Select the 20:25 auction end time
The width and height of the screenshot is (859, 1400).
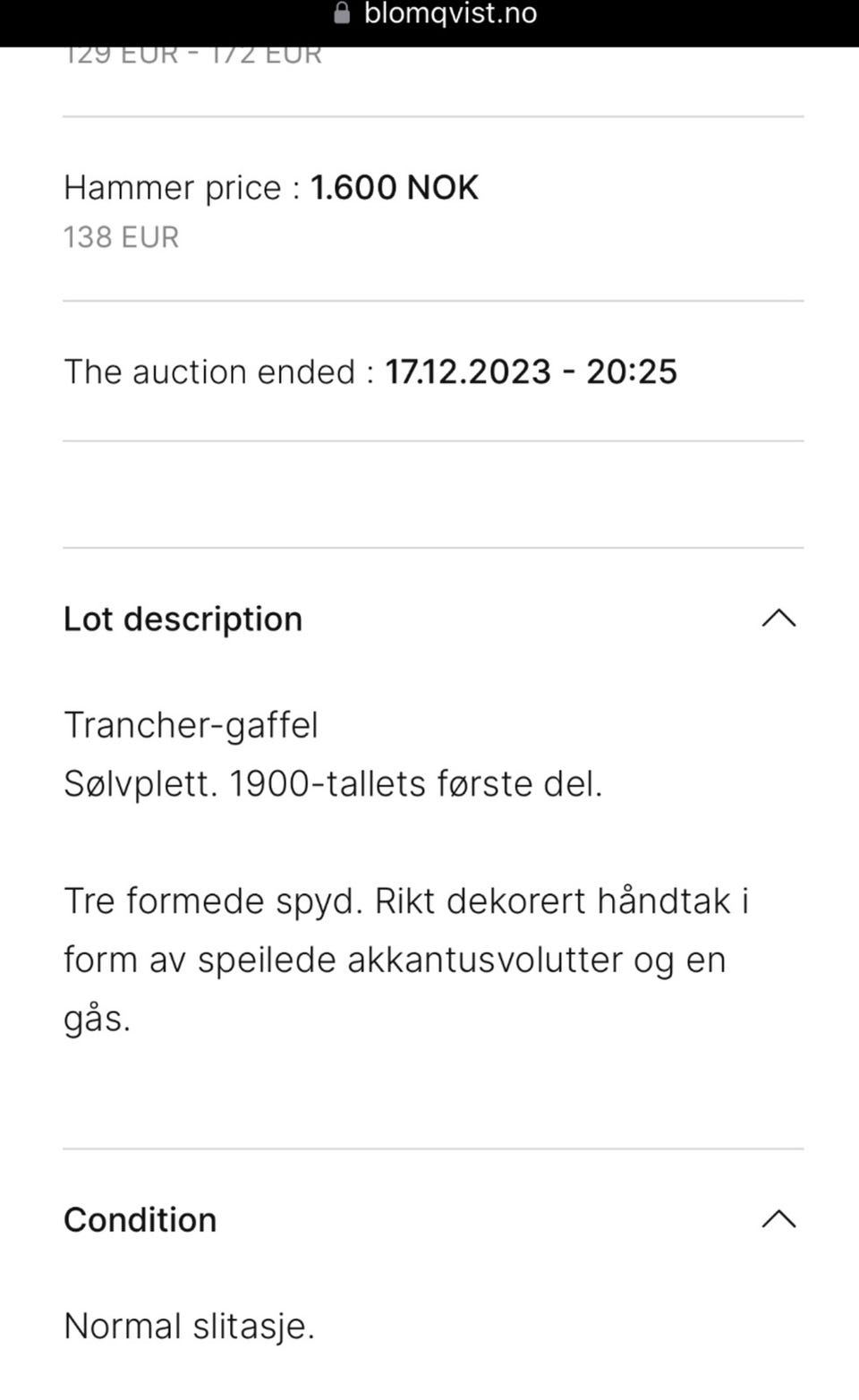[632, 371]
